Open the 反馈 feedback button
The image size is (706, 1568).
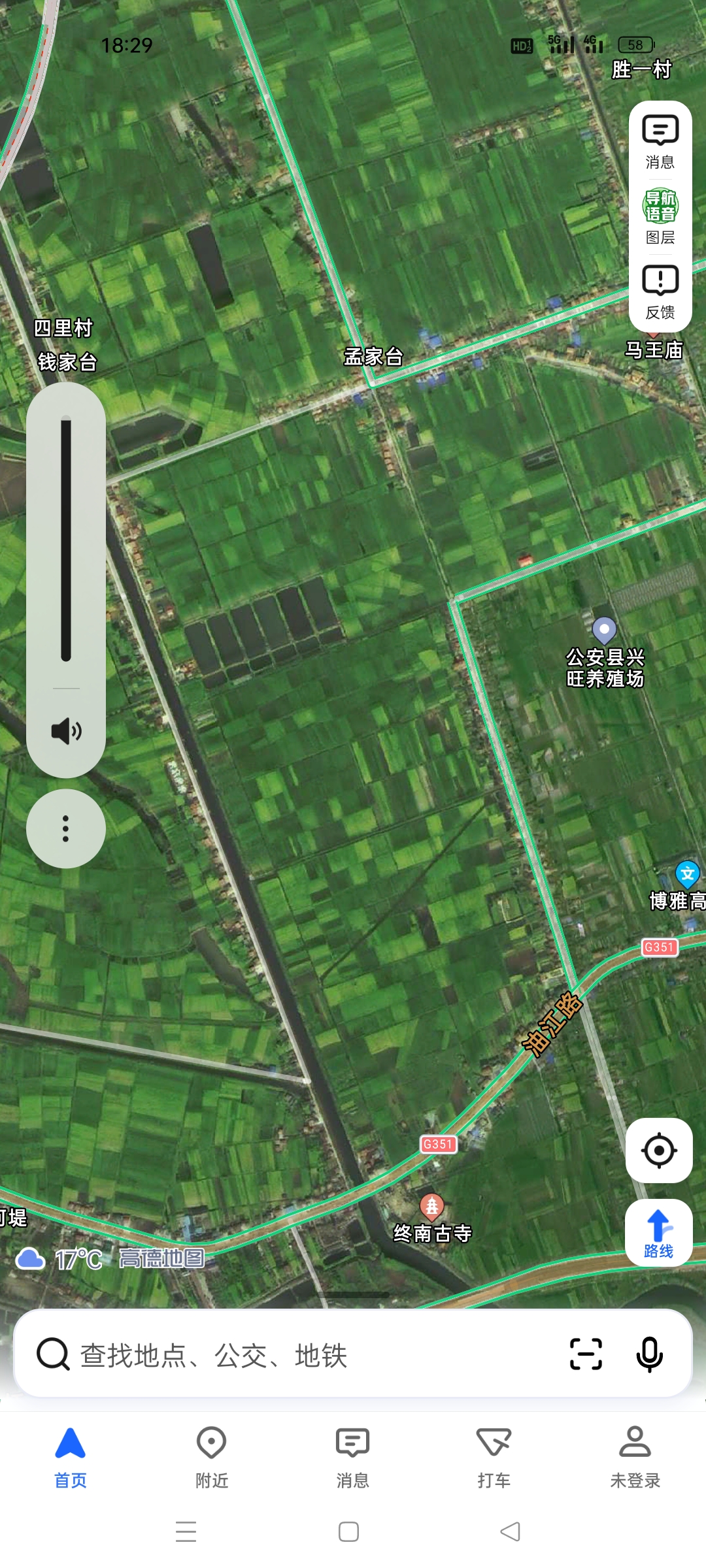[x=660, y=291]
